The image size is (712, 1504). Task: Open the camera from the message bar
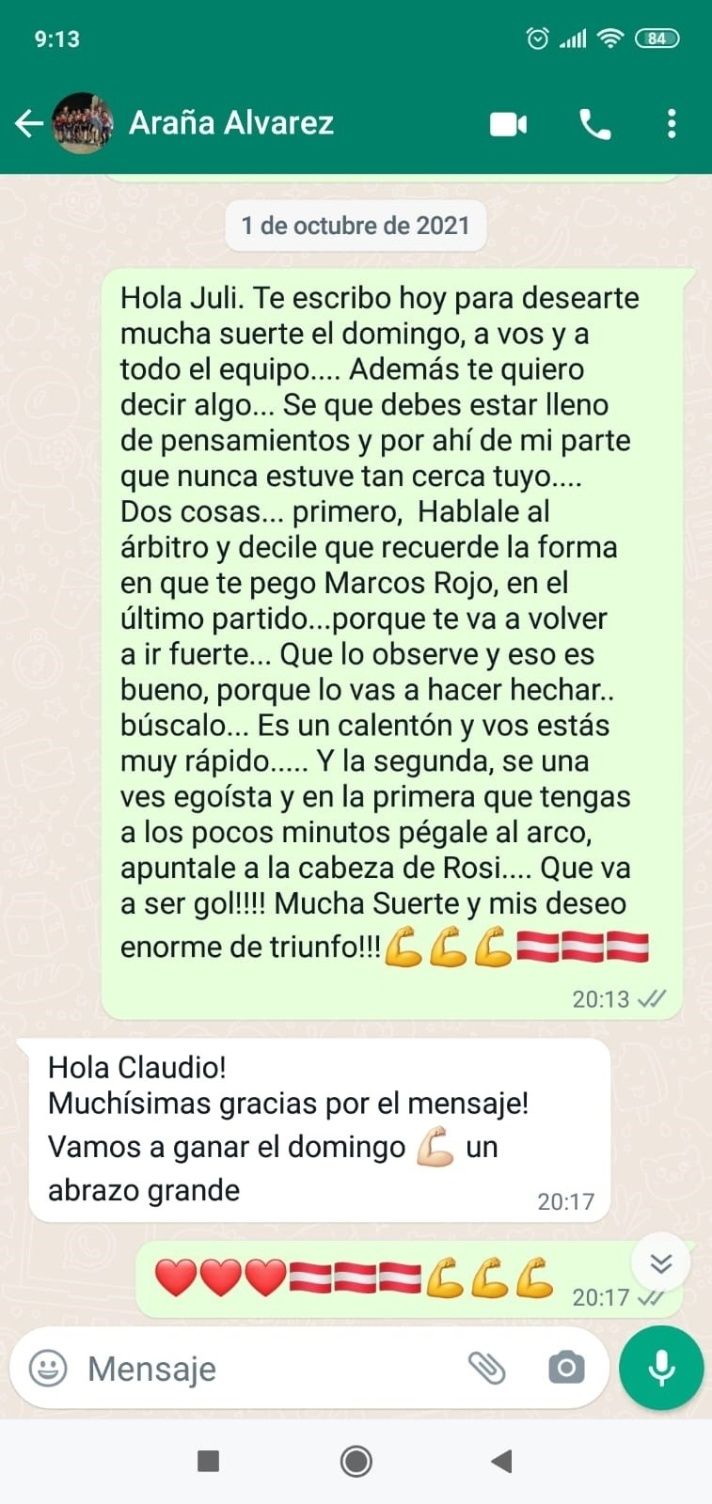pyautogui.click(x=566, y=1367)
